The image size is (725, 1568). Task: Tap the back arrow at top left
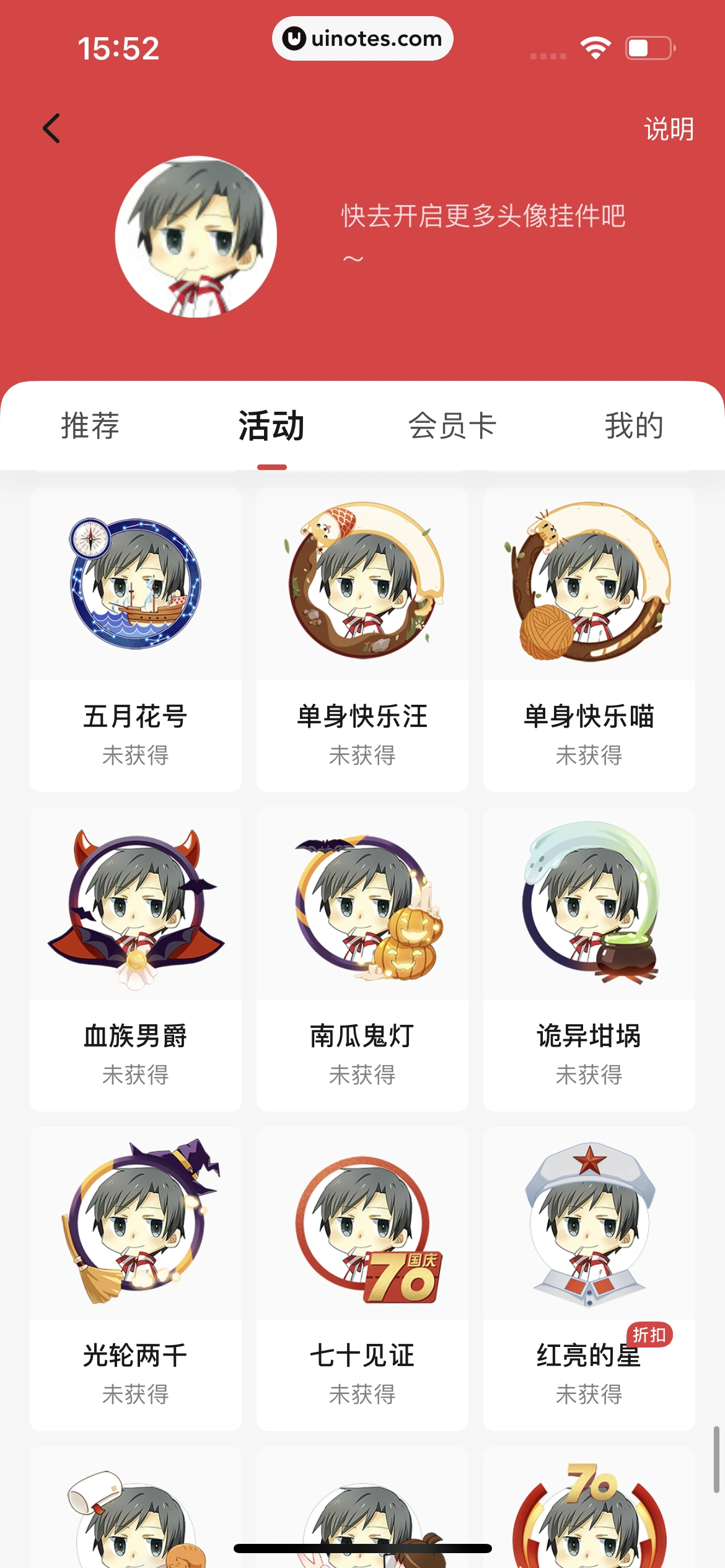pos(51,128)
